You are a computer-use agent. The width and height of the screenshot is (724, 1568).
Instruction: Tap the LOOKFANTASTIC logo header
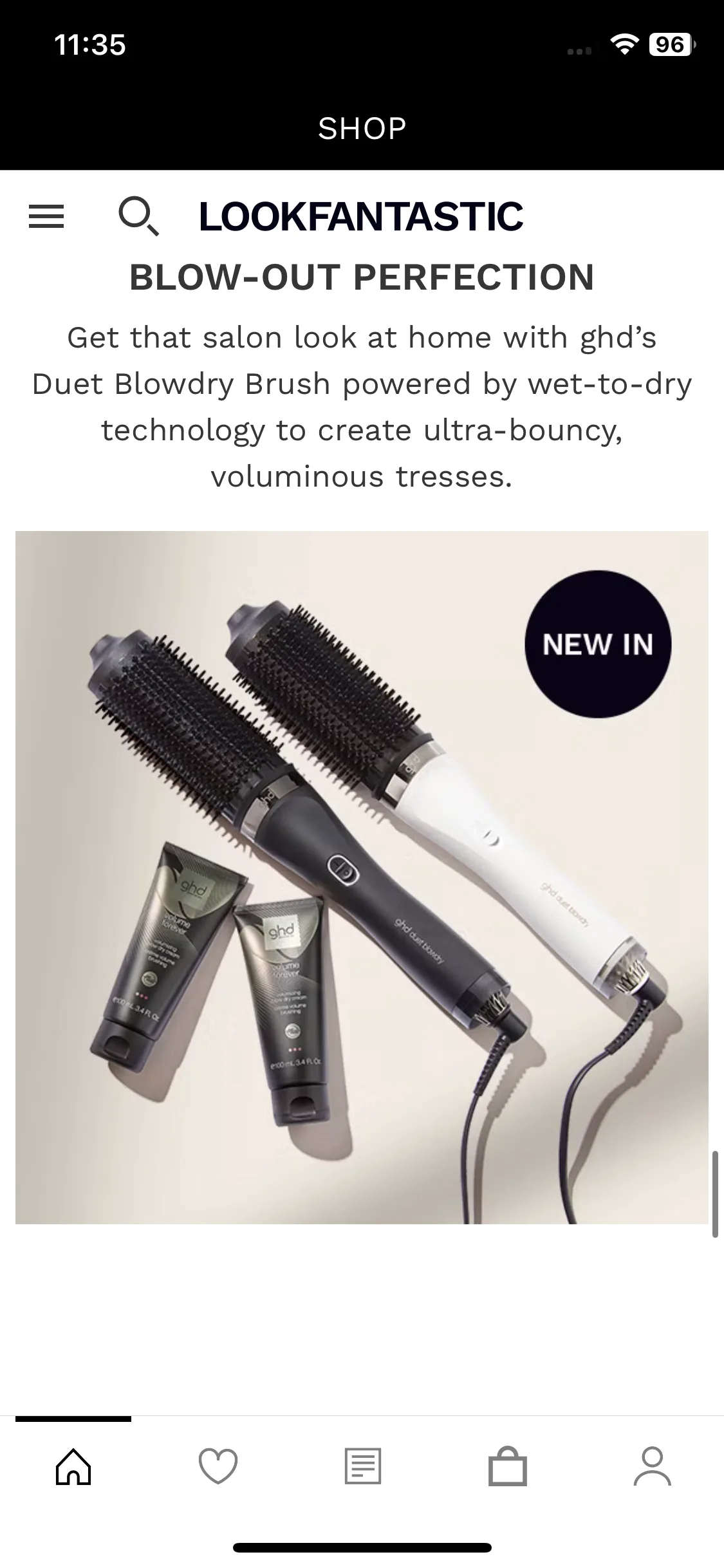tap(361, 216)
